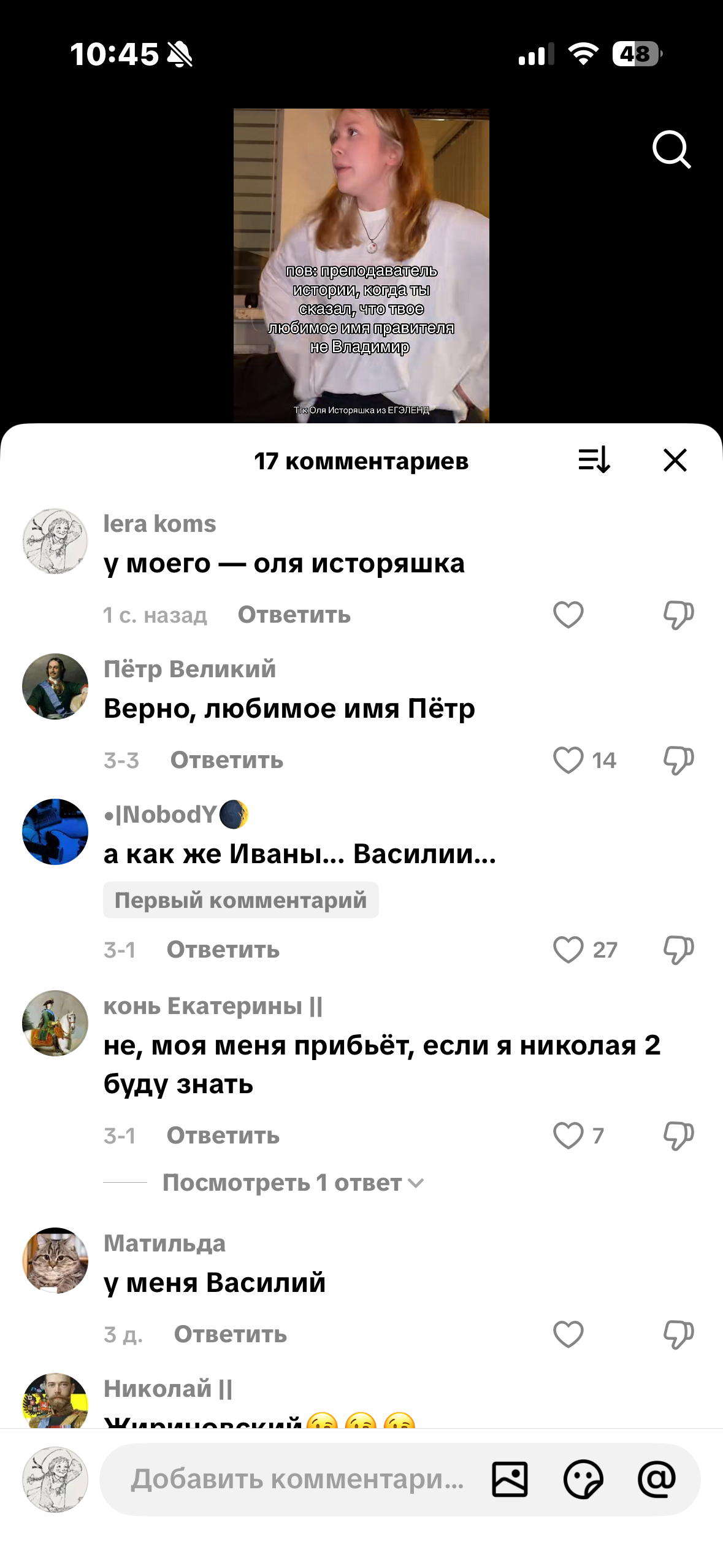The height and width of the screenshot is (1568, 723).
Task: Dislike Матильда's comment
Action: click(x=678, y=1334)
